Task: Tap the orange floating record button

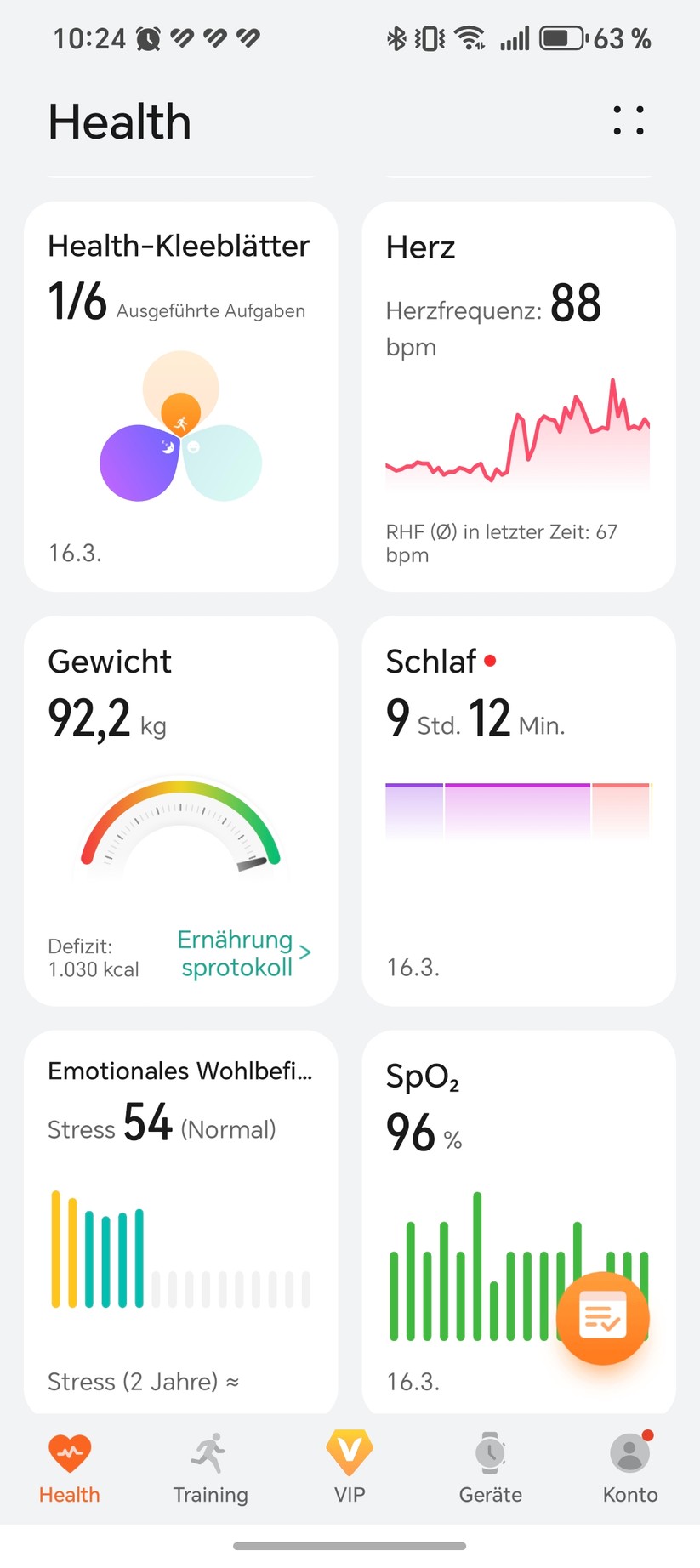Action: coord(603,1317)
